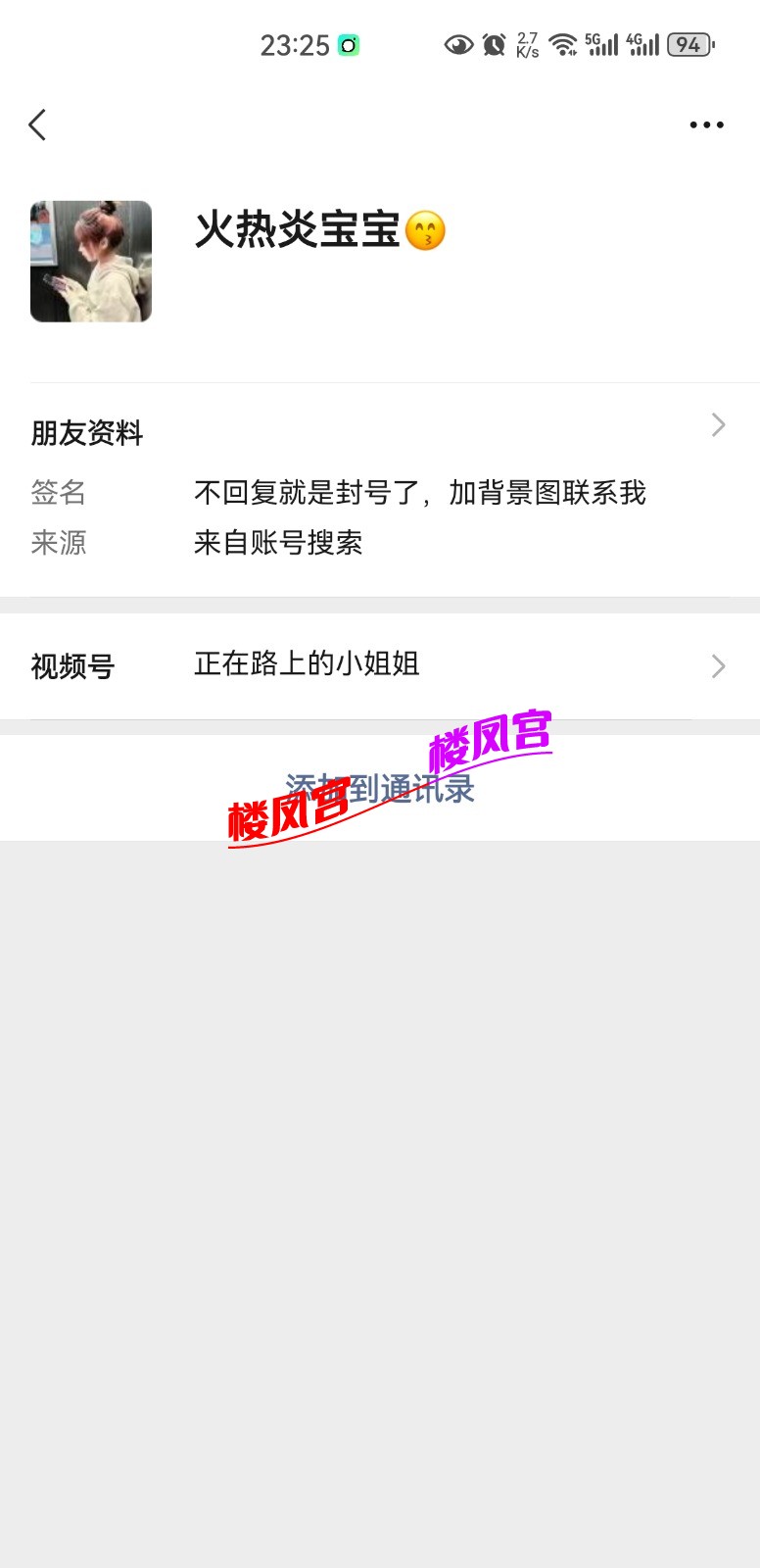
Task: Tap the clock showing 23:25
Action: point(296,44)
